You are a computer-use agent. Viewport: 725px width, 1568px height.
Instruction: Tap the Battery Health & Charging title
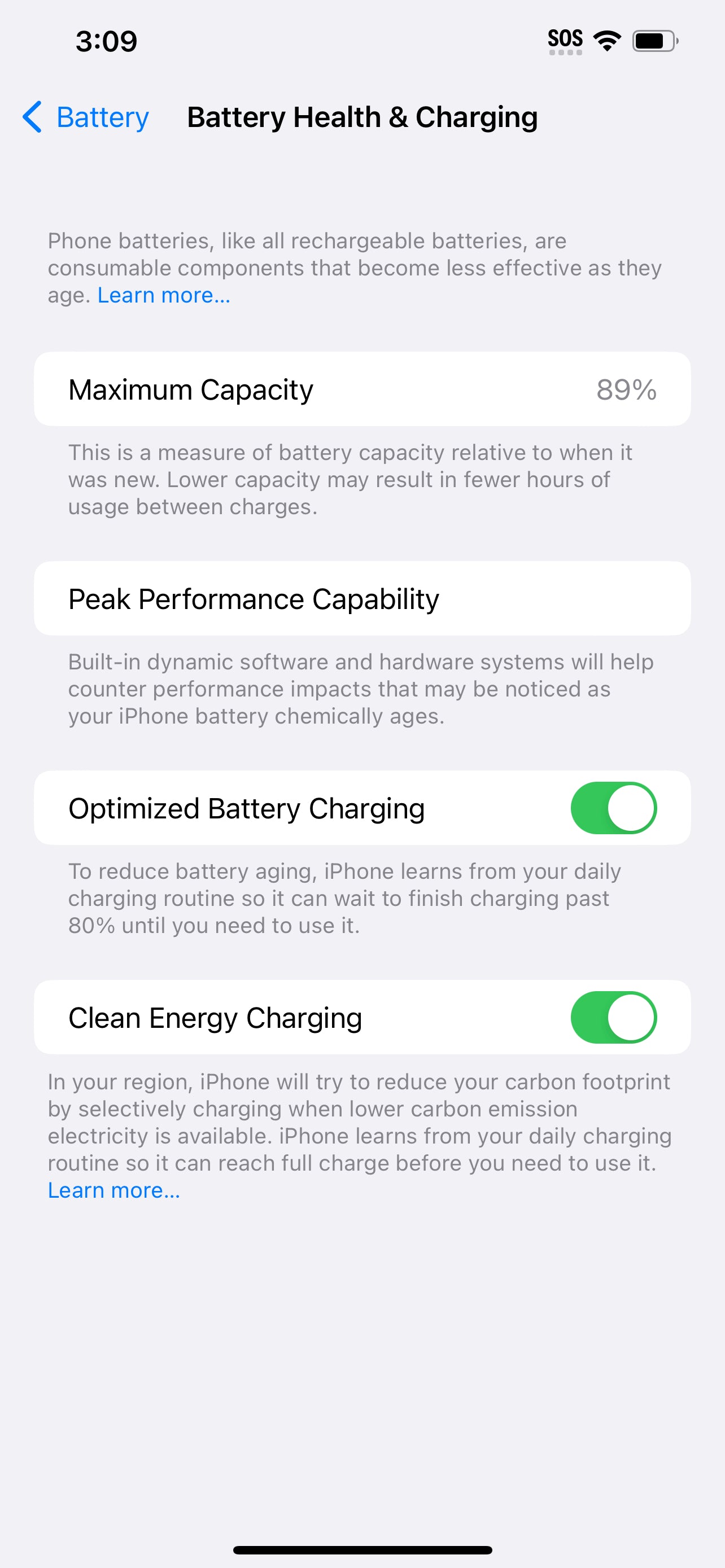[362, 116]
